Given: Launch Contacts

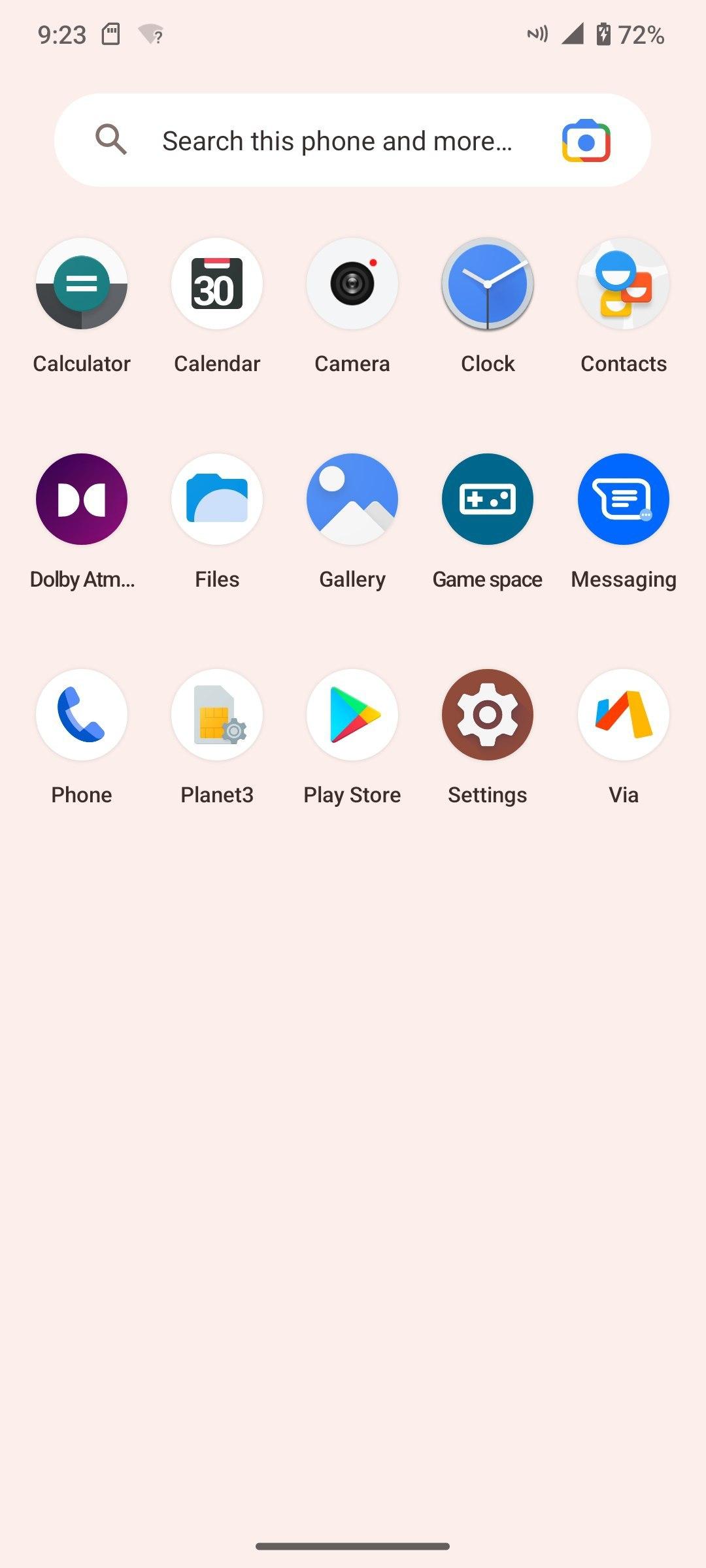Looking at the screenshot, I should [624, 284].
